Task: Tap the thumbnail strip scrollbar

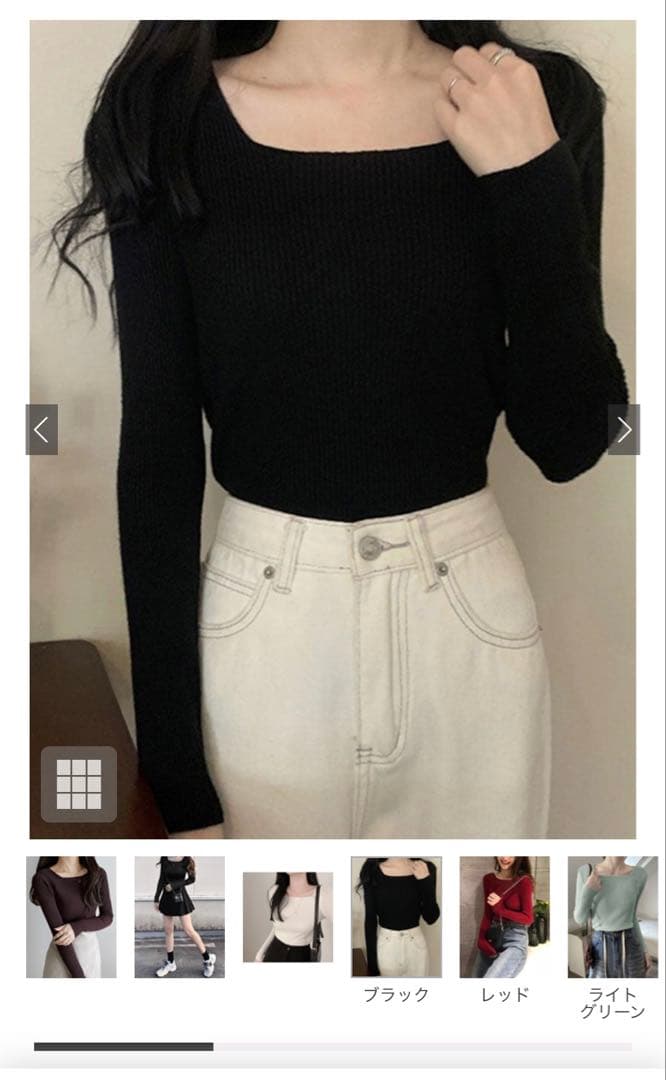Action: (124, 1047)
